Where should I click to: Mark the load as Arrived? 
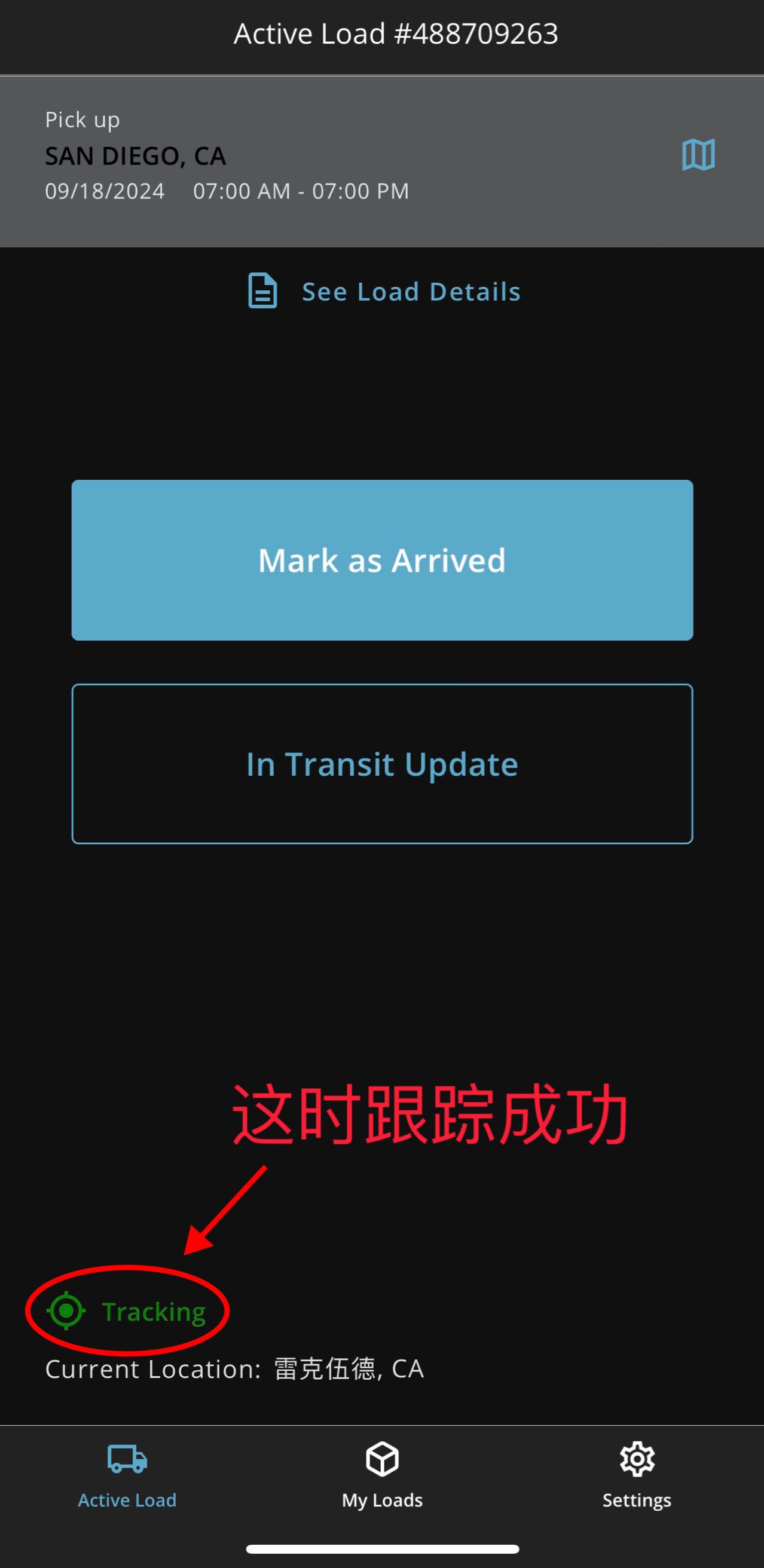coord(383,560)
